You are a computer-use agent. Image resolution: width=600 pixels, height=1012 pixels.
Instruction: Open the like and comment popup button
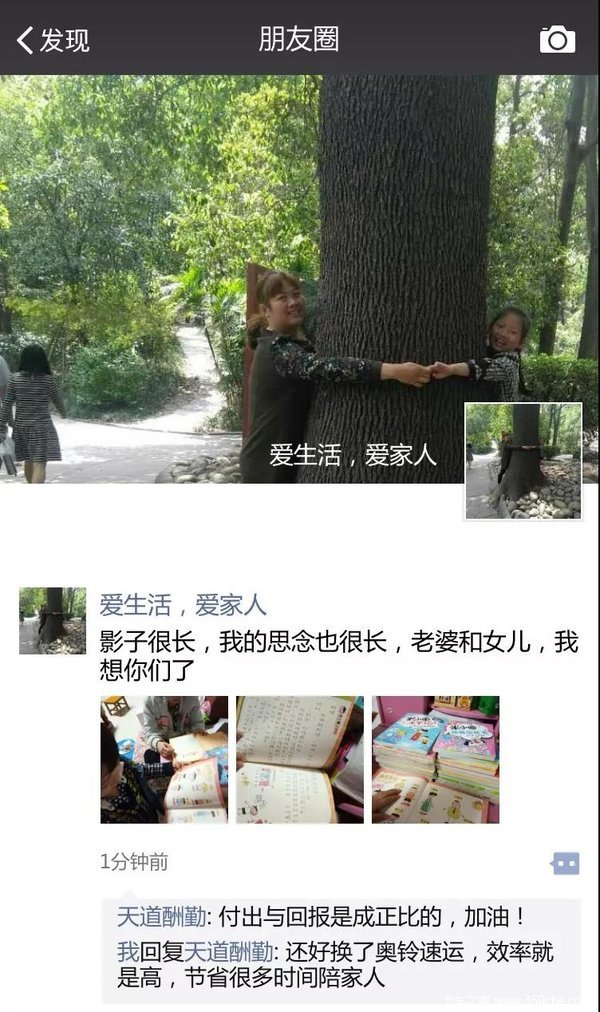[565, 863]
